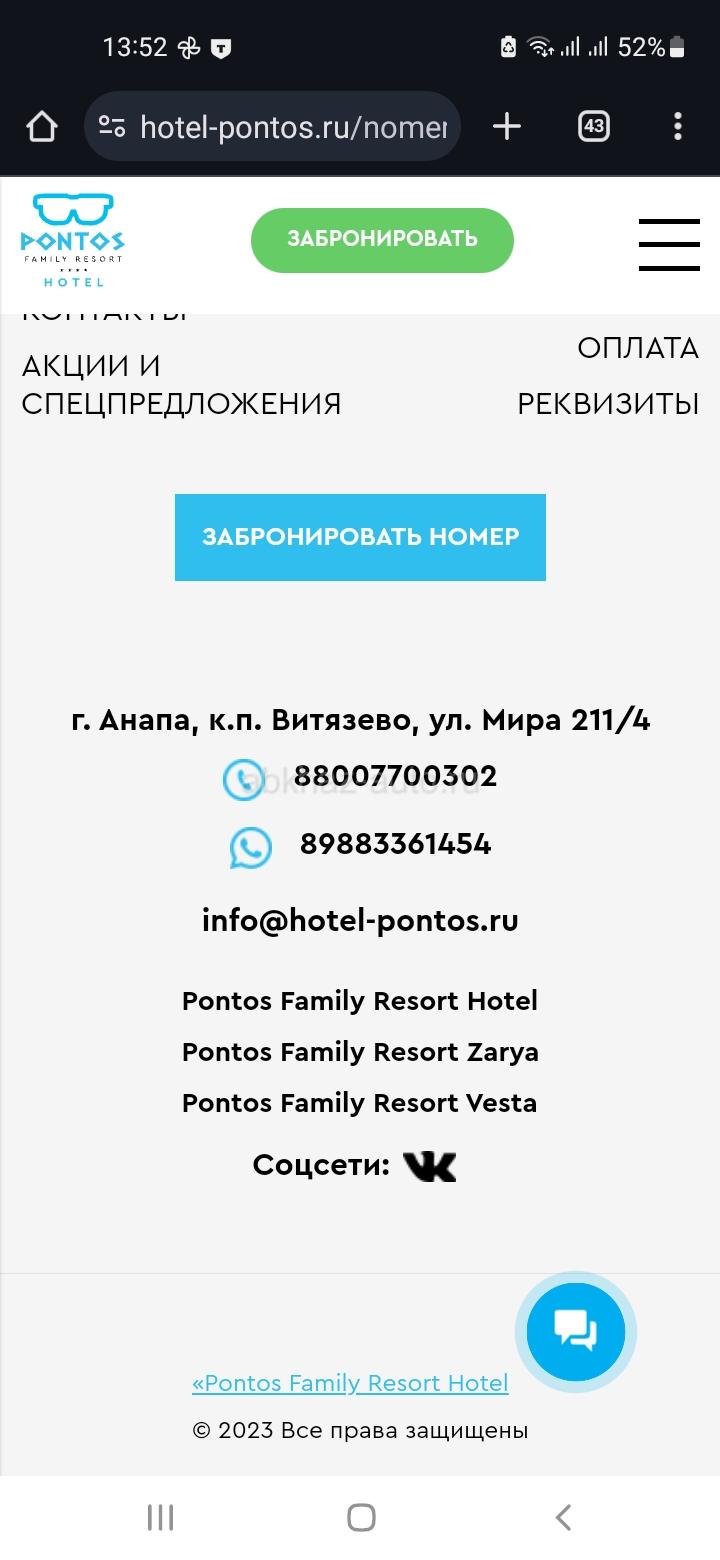The image size is (720, 1560).
Task: Open the ОПЛАТА link
Action: pos(638,348)
